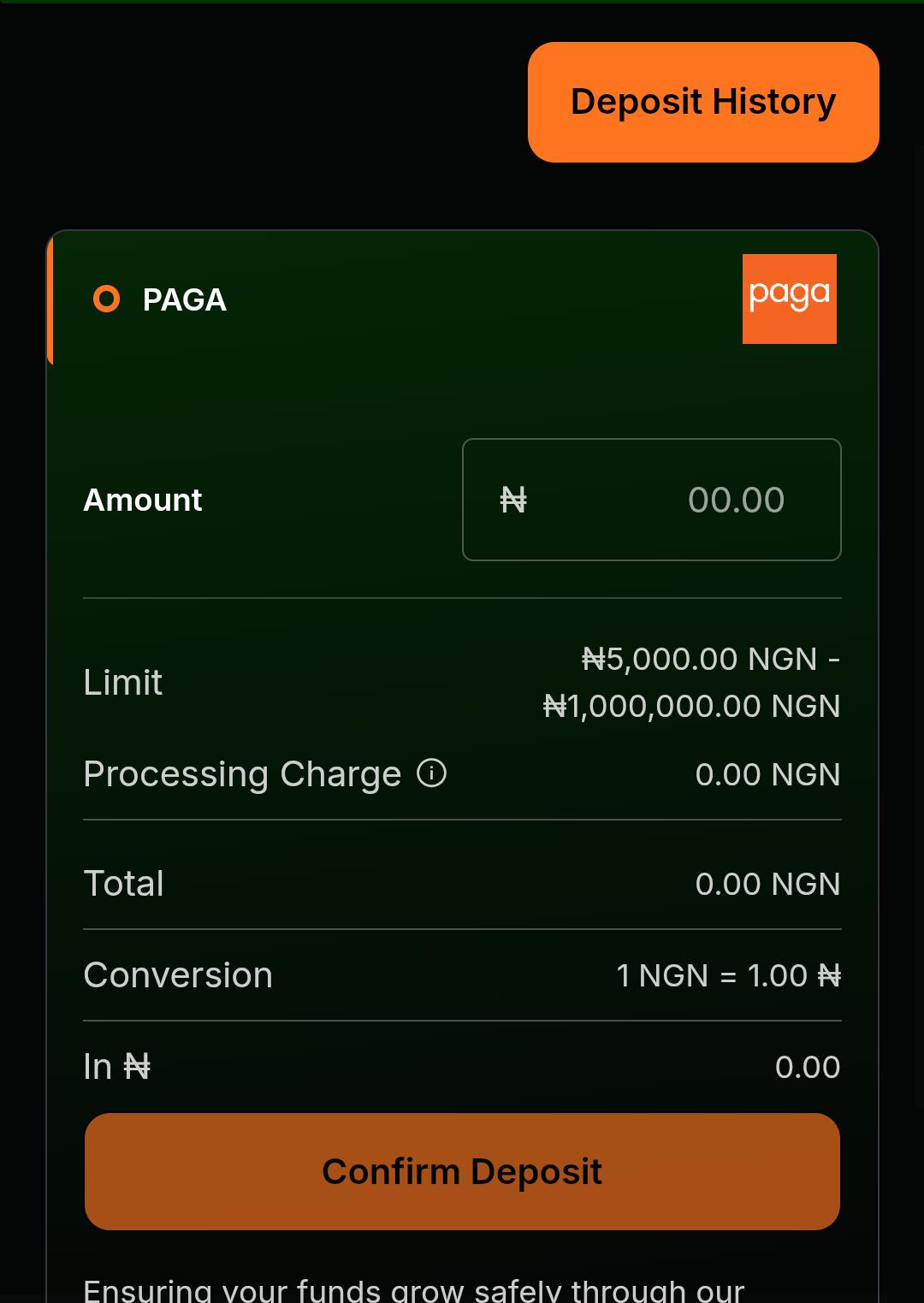Viewport: 924px width, 1303px height.
Task: Click the Naira icon beside the In label
Action: coord(138,1066)
